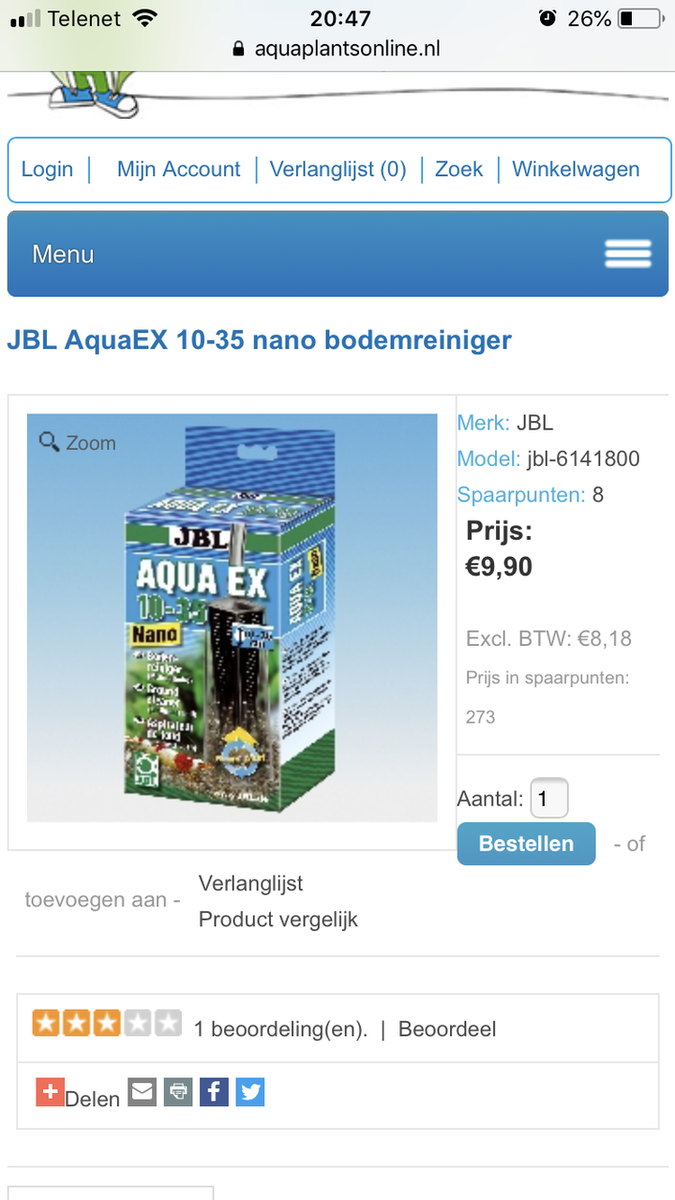Open the red plus Delen share button
Screen dimensions: 675x1200
coord(50,1091)
